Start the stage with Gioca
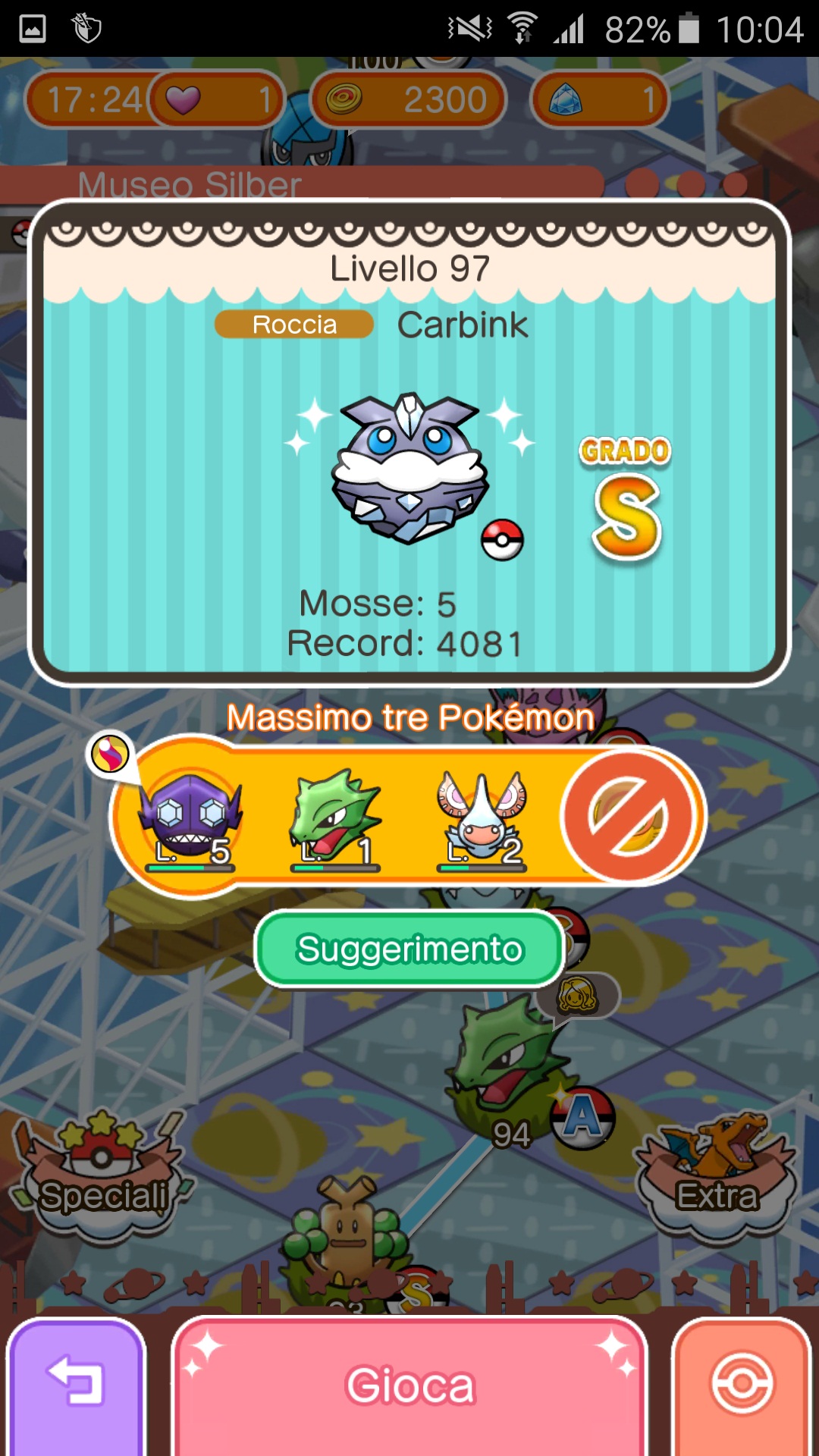Image resolution: width=819 pixels, height=1456 pixels. click(x=409, y=1385)
